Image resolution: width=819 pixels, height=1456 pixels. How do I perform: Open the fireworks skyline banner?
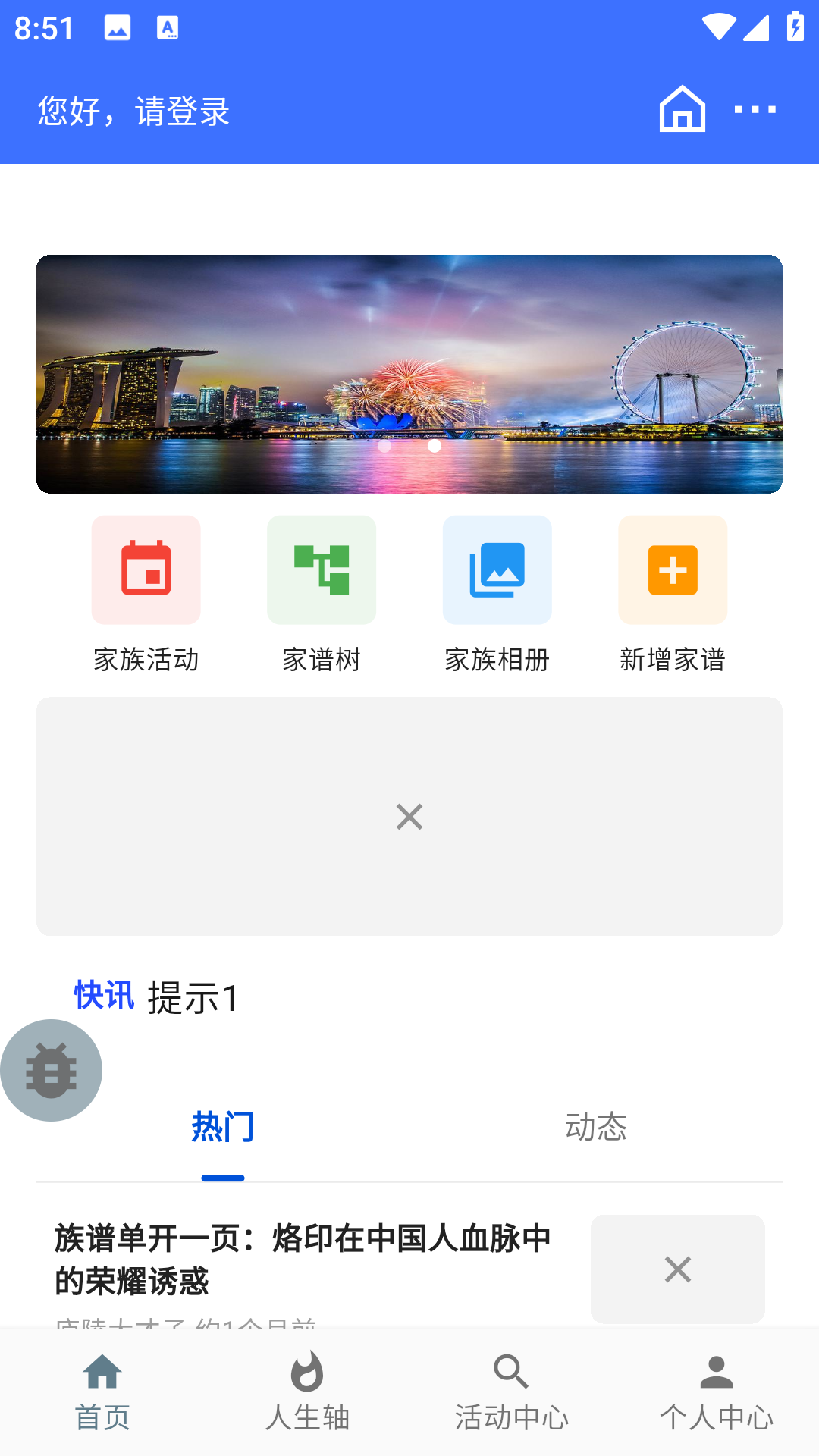[x=409, y=374]
